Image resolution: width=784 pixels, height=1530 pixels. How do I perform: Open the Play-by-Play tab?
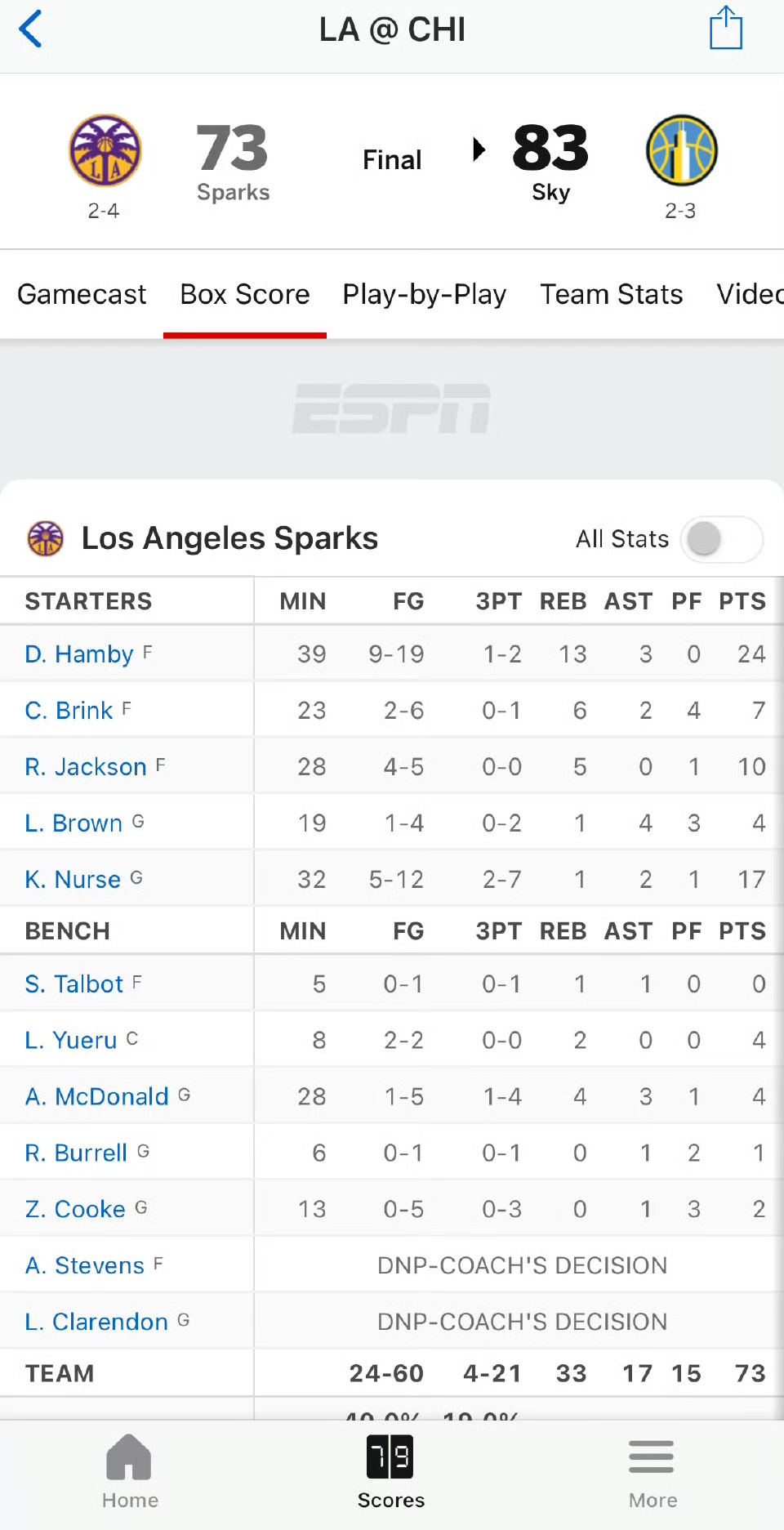coord(424,294)
